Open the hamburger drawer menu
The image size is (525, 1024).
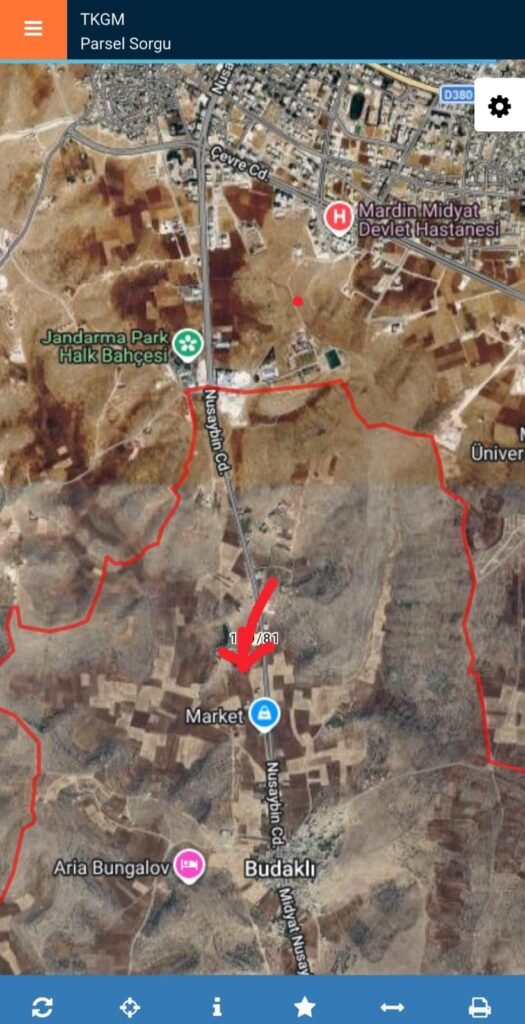pos(33,29)
